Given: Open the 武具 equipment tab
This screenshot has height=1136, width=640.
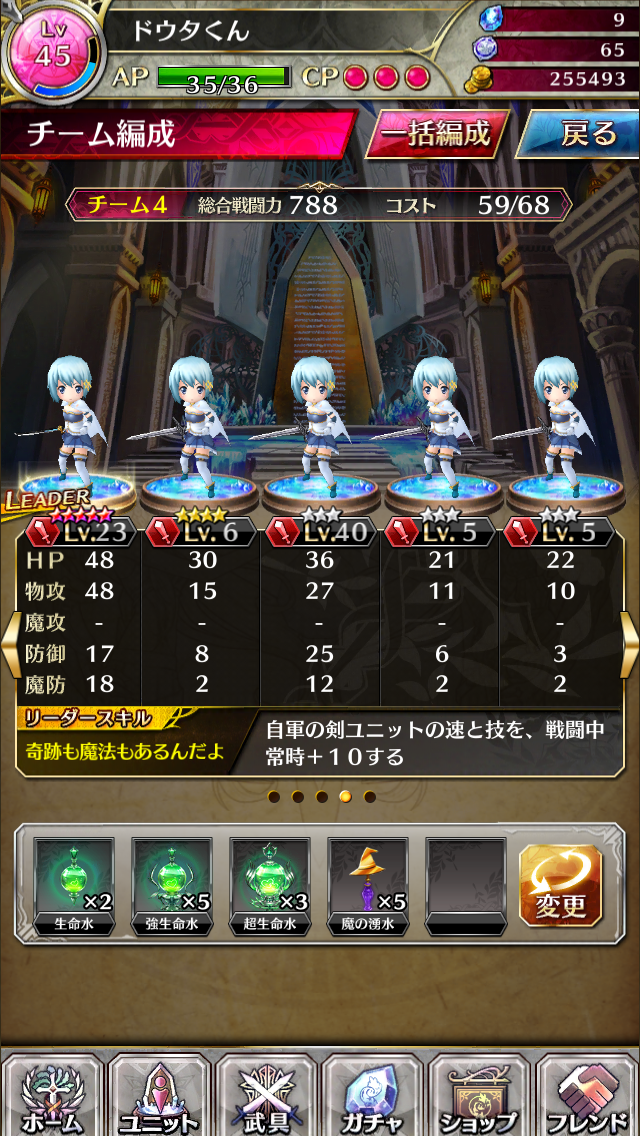Looking at the screenshot, I should coord(265,1097).
